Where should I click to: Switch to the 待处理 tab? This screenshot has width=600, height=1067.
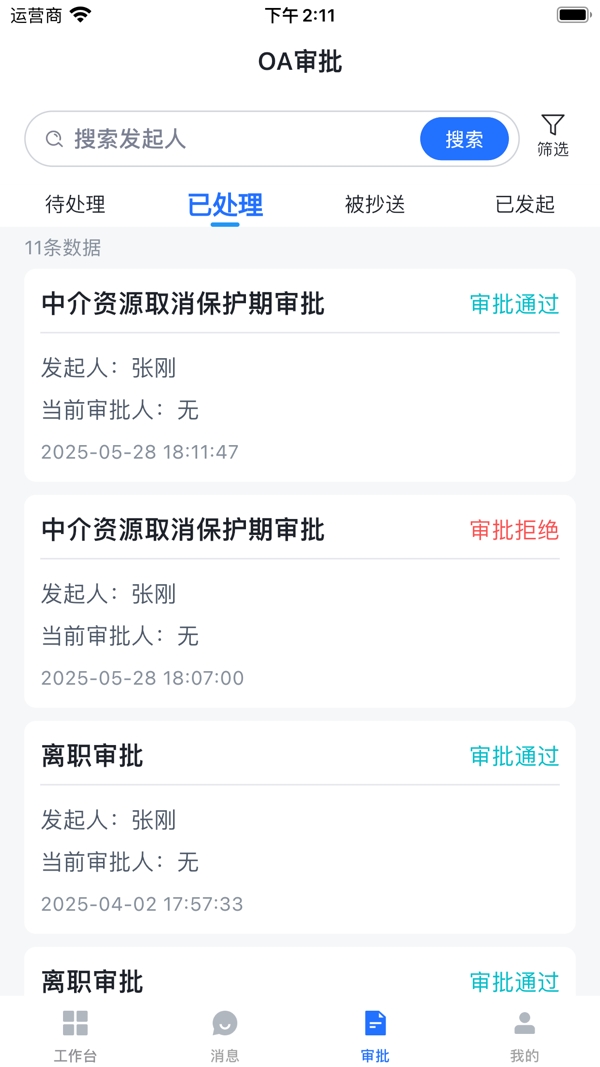tap(75, 204)
